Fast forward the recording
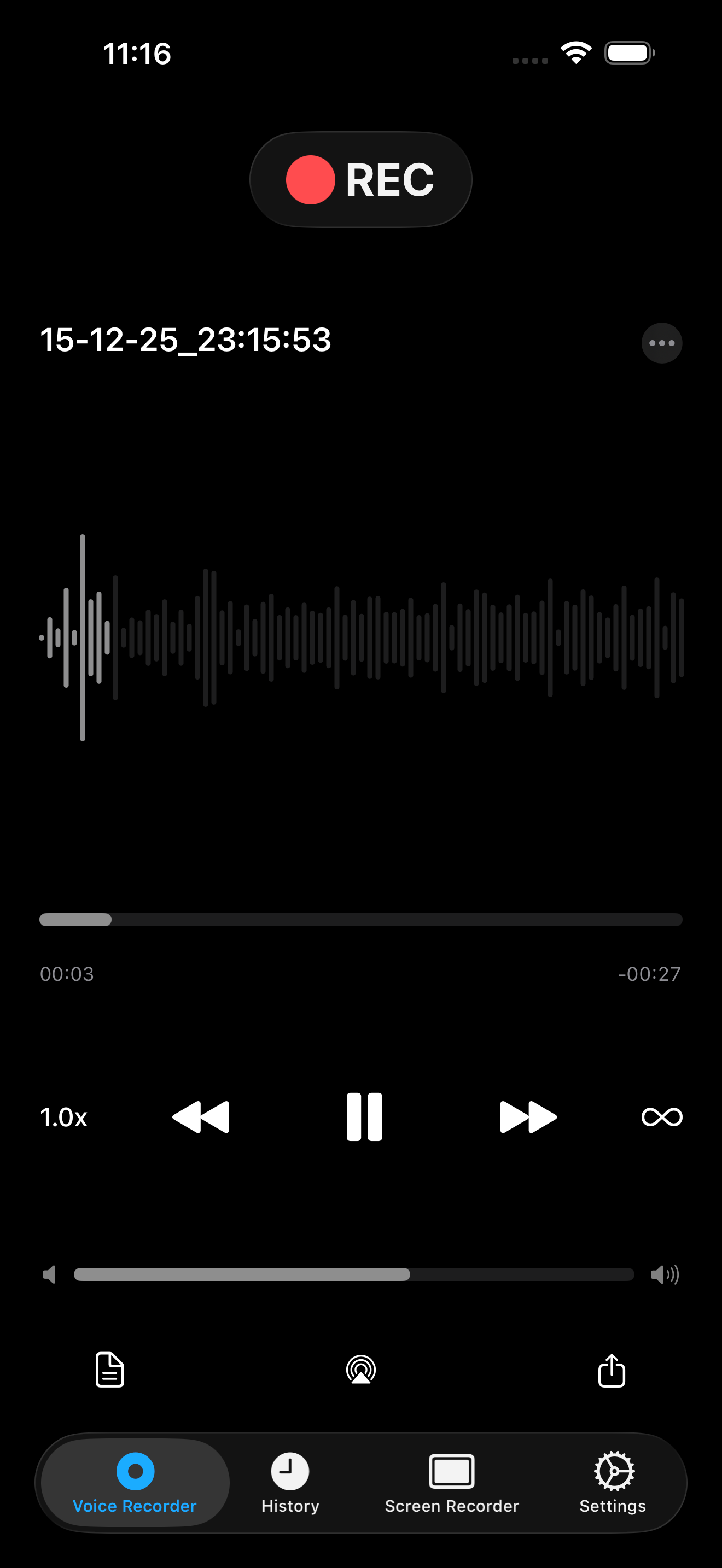 click(x=528, y=1117)
